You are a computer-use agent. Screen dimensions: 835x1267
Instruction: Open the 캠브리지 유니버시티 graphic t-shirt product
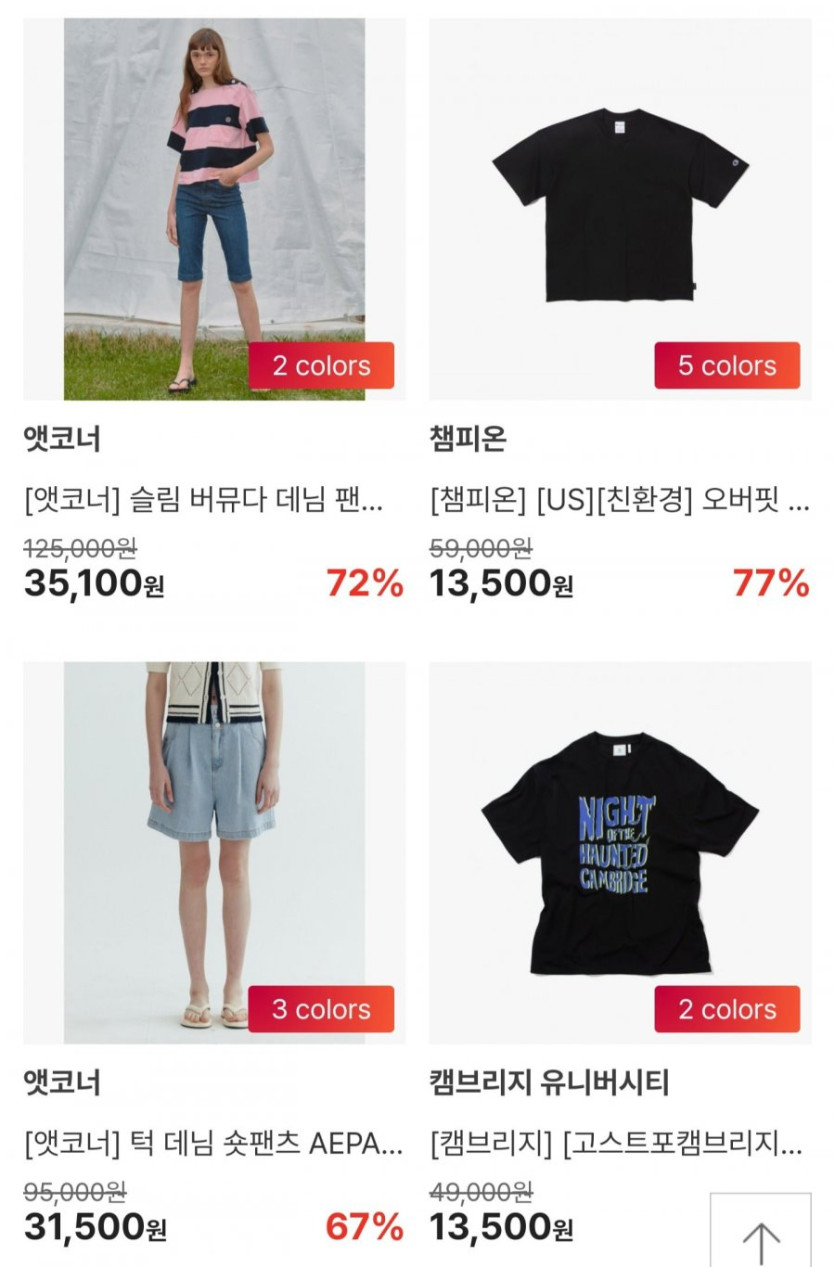coord(620,852)
